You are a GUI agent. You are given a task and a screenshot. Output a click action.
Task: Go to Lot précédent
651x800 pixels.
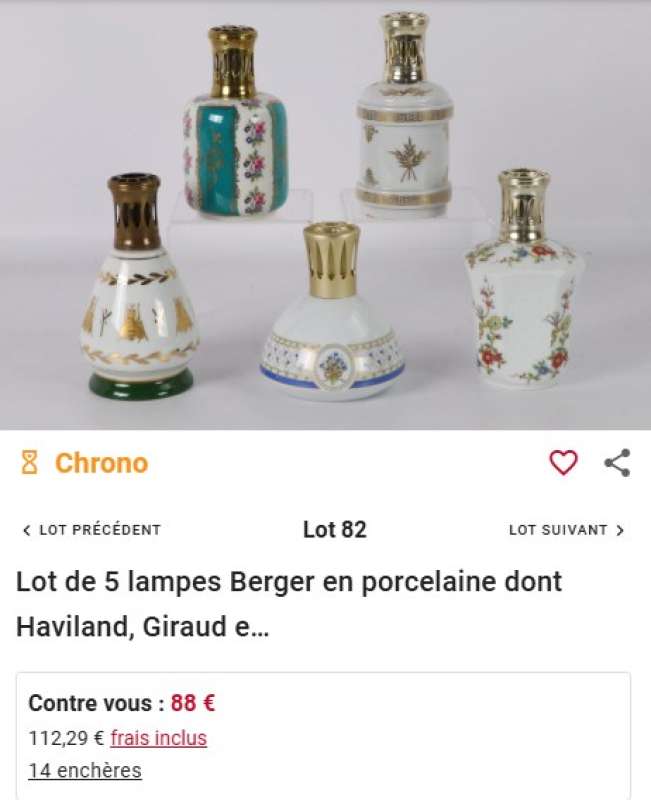click(x=91, y=530)
